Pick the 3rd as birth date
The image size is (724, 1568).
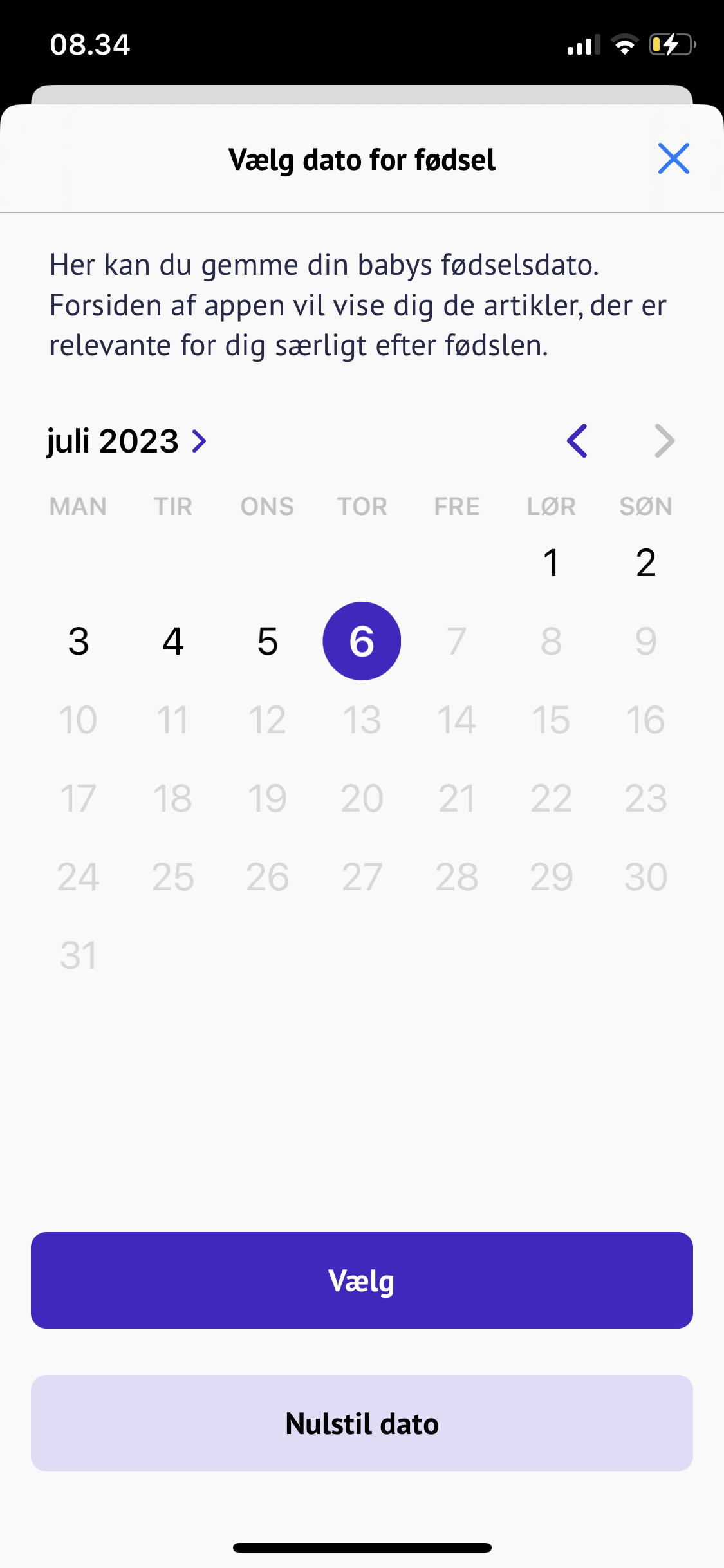click(x=79, y=642)
